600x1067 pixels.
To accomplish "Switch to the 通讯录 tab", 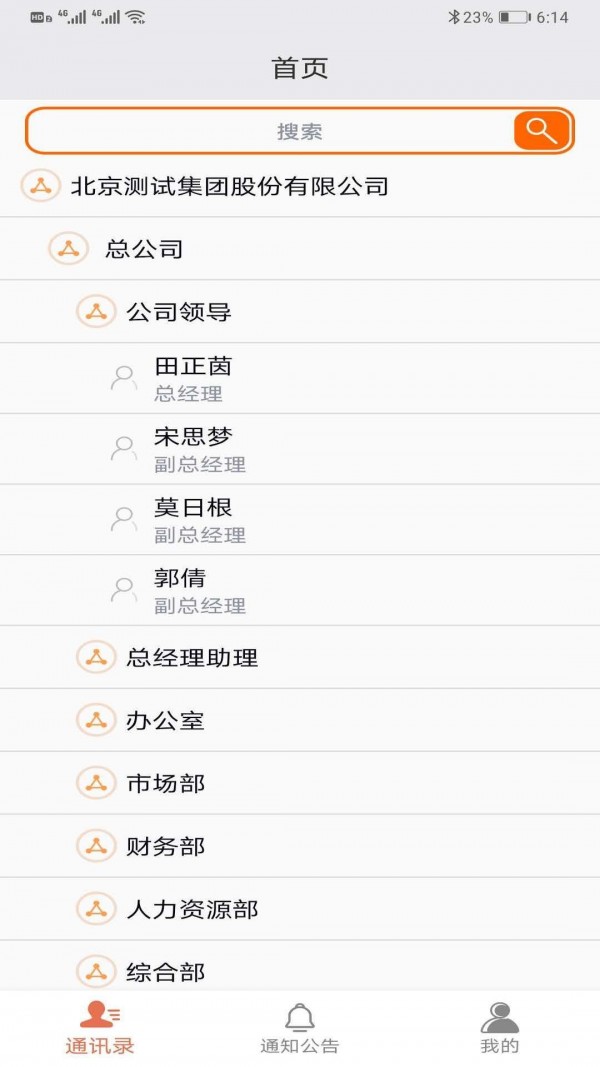I will (100, 1028).
